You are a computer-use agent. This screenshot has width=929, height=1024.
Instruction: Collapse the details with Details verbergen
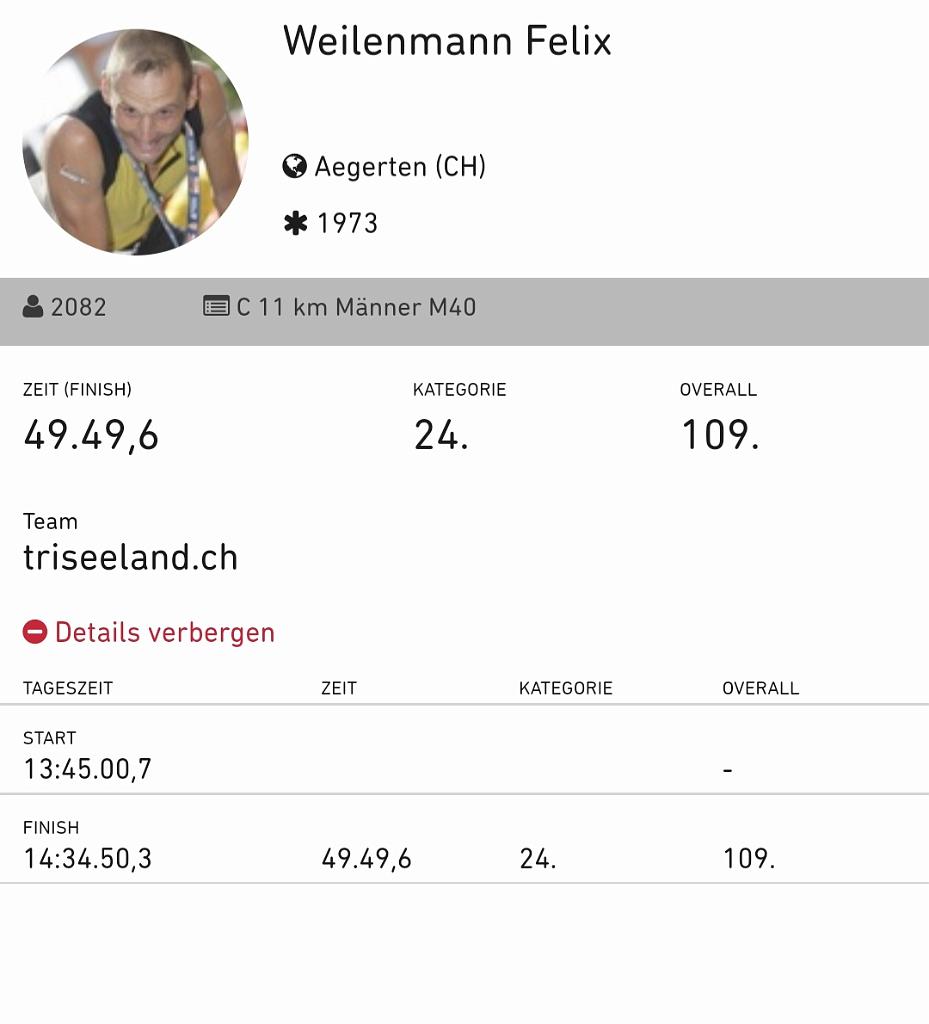149,633
